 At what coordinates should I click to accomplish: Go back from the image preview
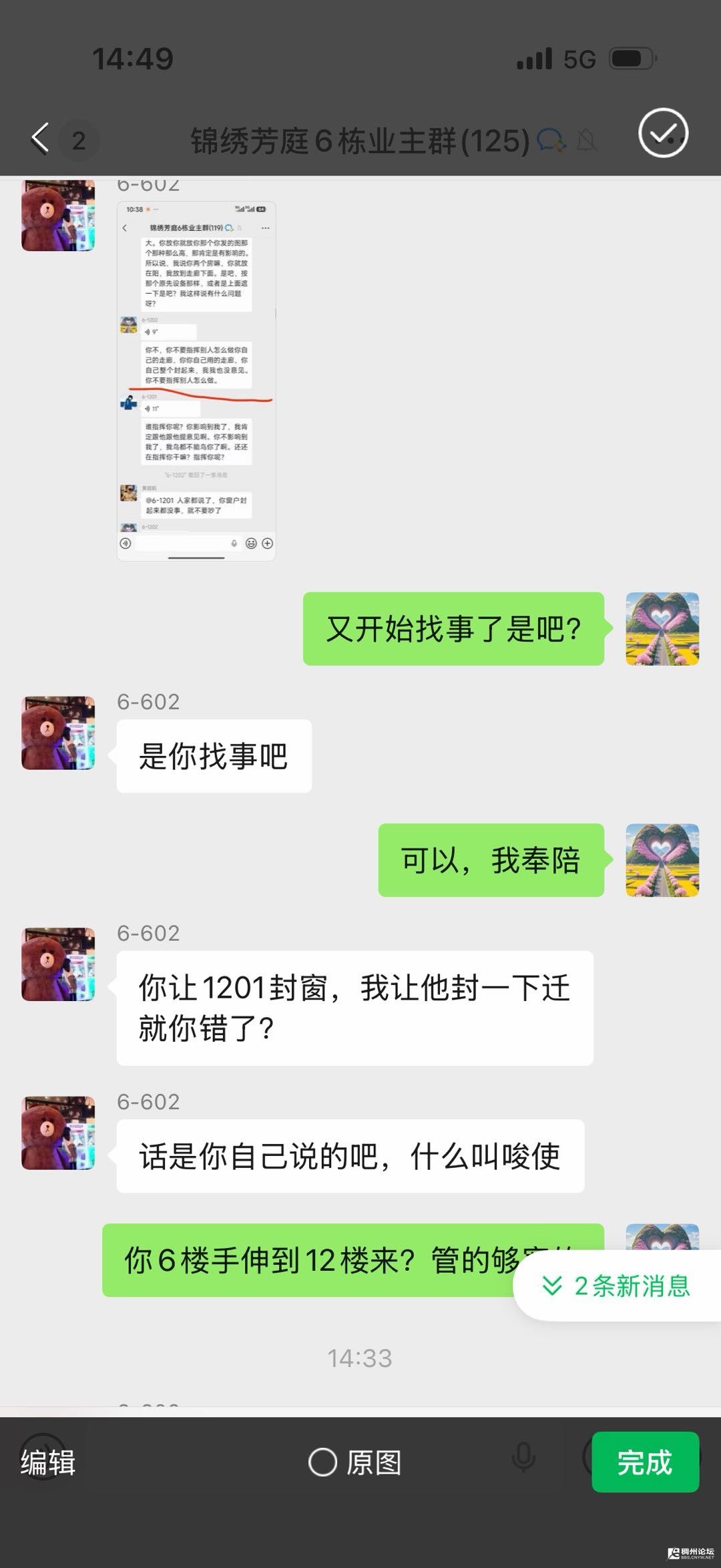point(41,139)
